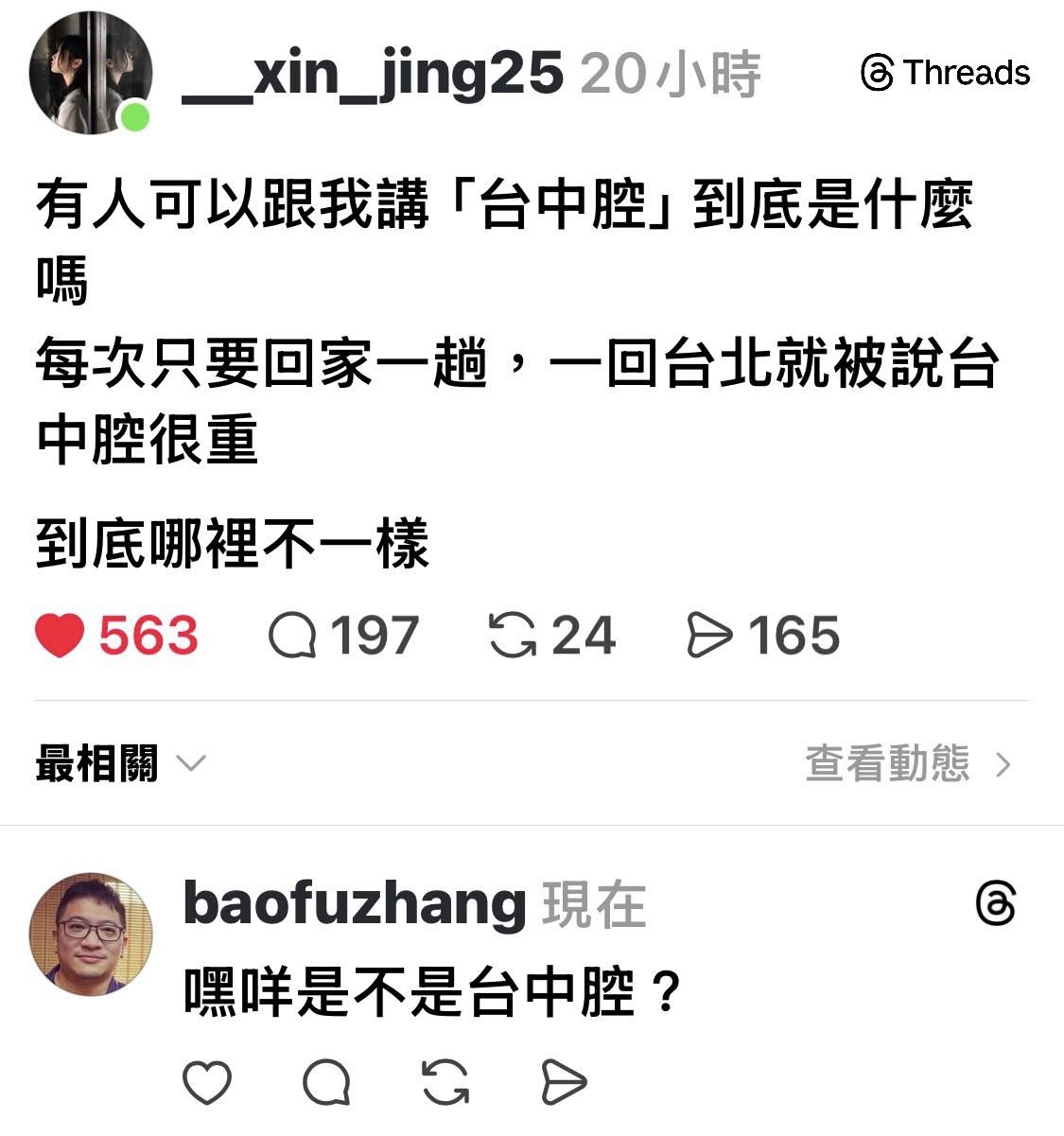
Task: Open comments on __xin_jing25's post
Action: point(292,636)
